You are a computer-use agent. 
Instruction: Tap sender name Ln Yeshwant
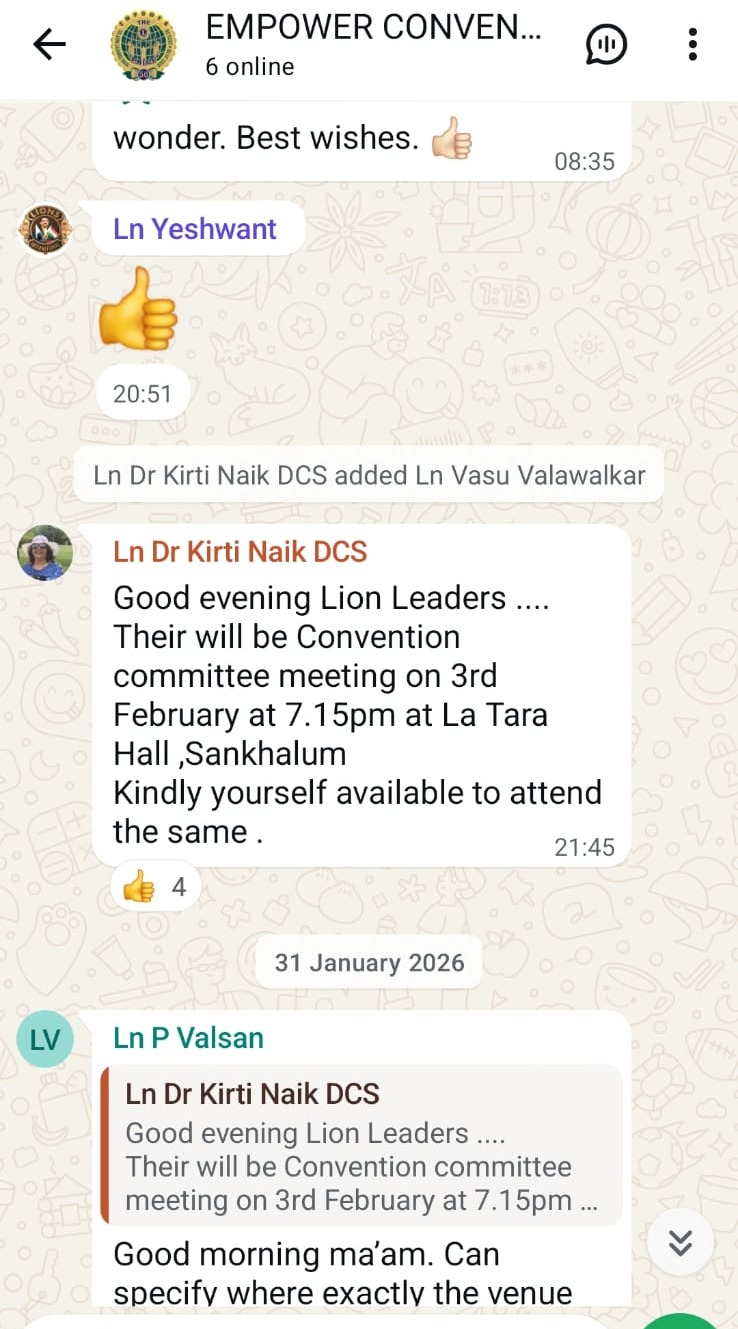[195, 229]
